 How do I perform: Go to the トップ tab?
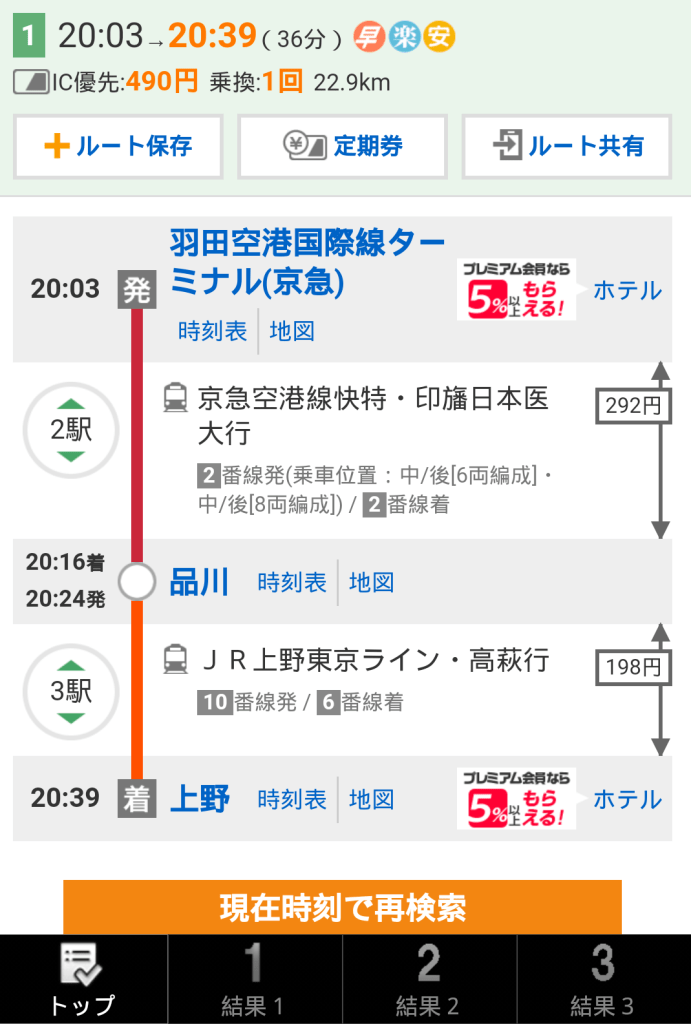click(82, 979)
